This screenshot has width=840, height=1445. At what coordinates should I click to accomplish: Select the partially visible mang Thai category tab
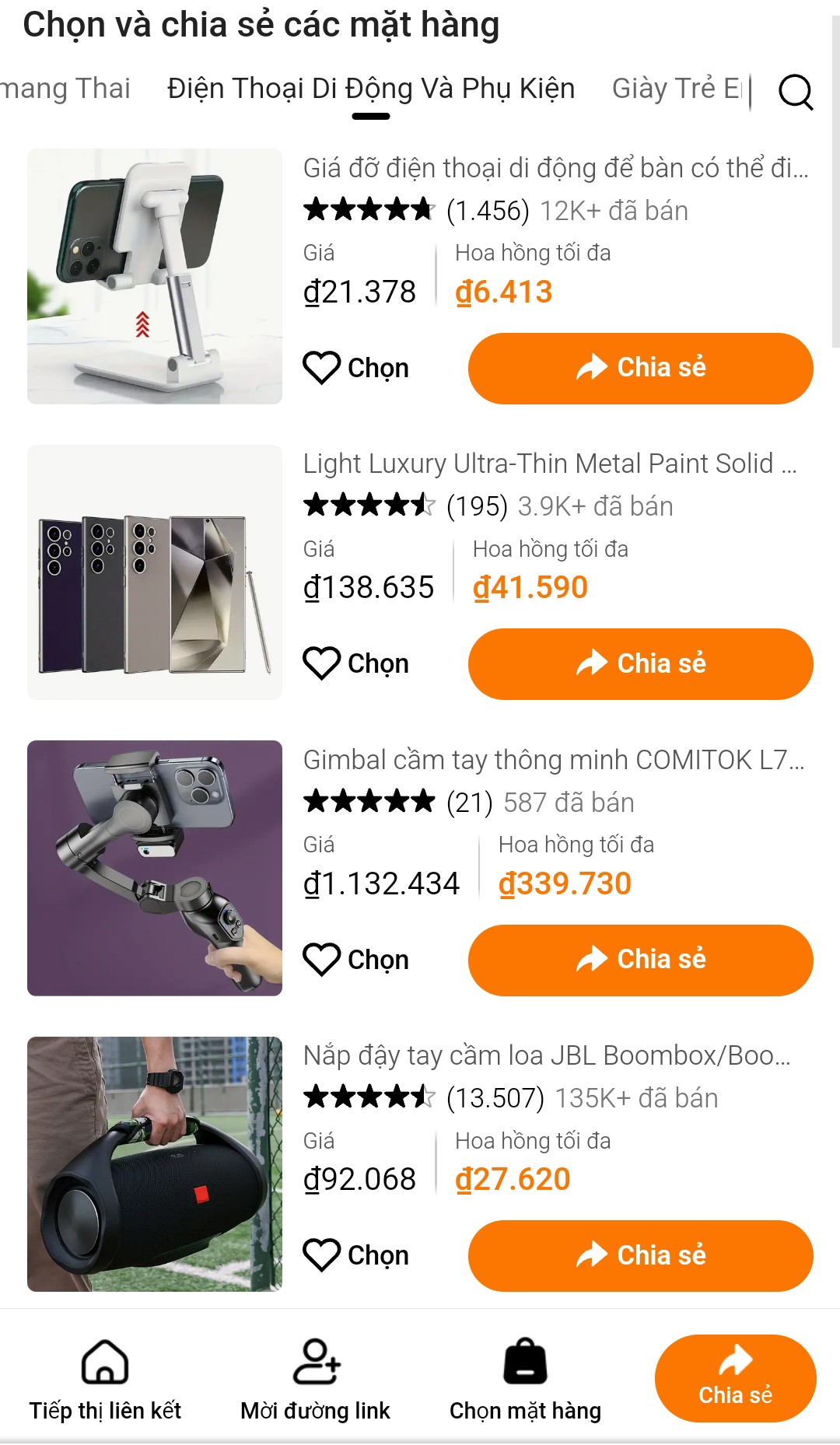tap(65, 89)
